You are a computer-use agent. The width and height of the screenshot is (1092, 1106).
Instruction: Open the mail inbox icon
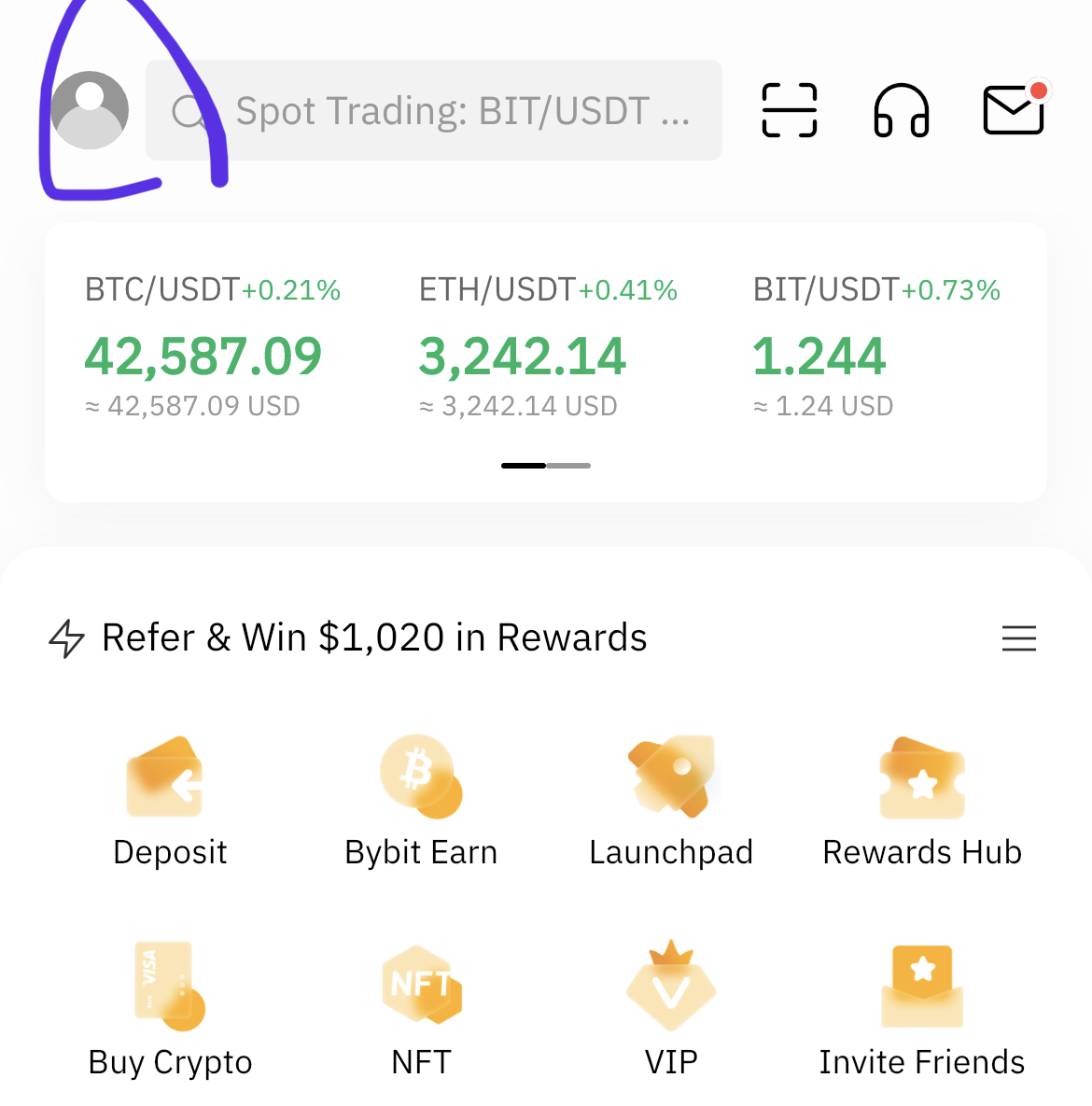tap(1013, 110)
